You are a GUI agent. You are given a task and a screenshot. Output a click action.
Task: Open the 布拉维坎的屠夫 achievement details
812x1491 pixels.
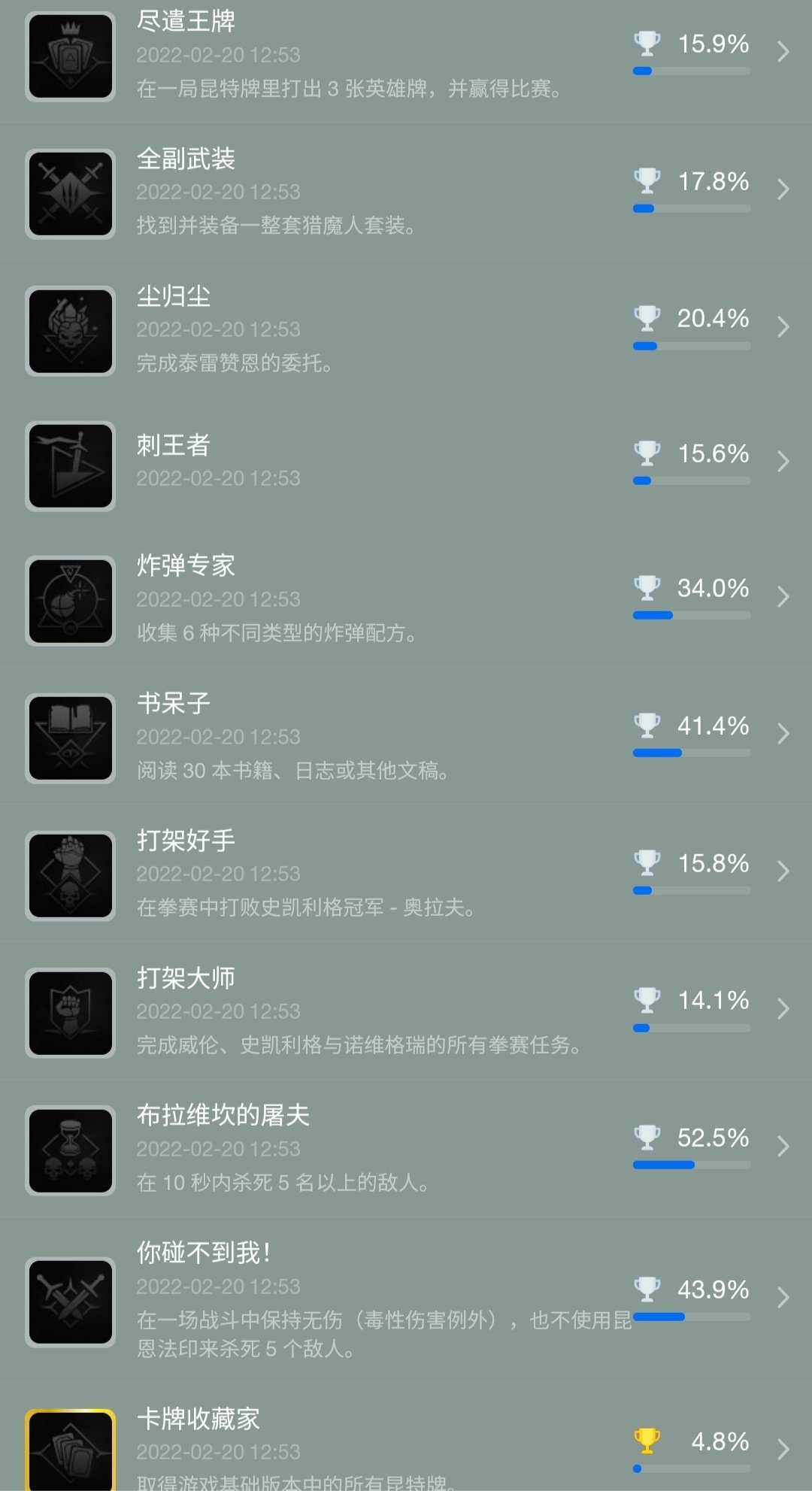click(x=406, y=1149)
